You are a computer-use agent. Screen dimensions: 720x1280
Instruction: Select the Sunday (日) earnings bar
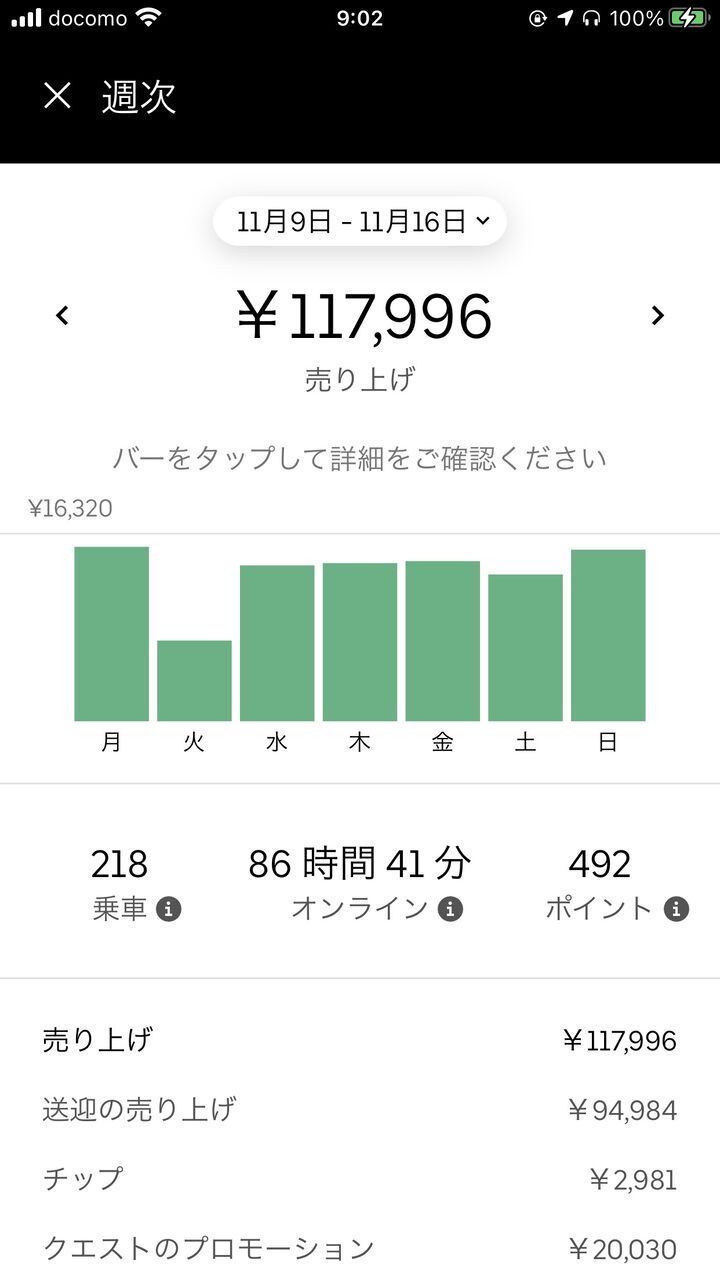tap(608, 635)
